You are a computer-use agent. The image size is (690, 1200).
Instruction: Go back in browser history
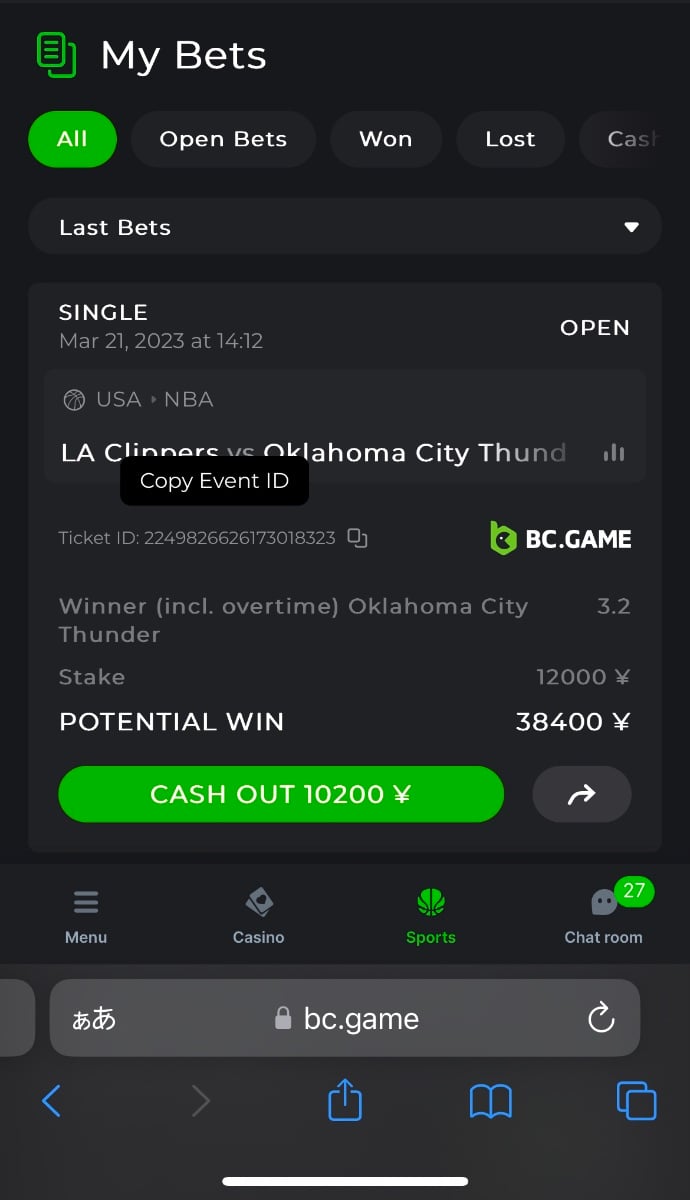click(52, 1101)
